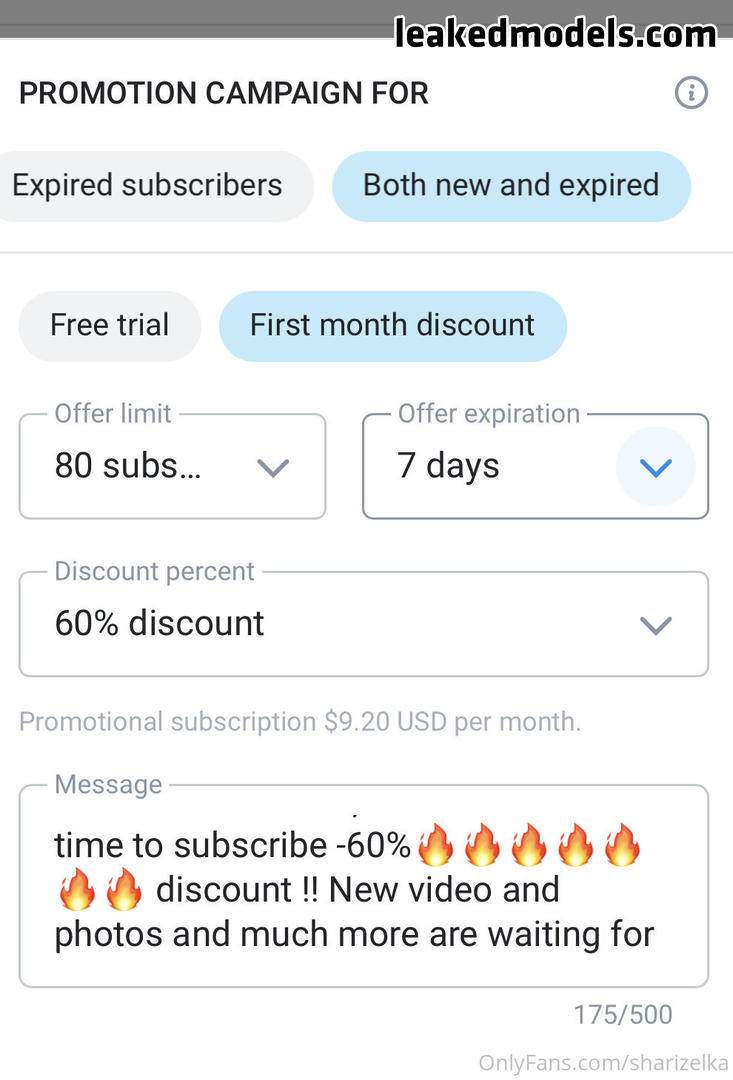Expand the Offer expiration dropdown

tap(535, 467)
